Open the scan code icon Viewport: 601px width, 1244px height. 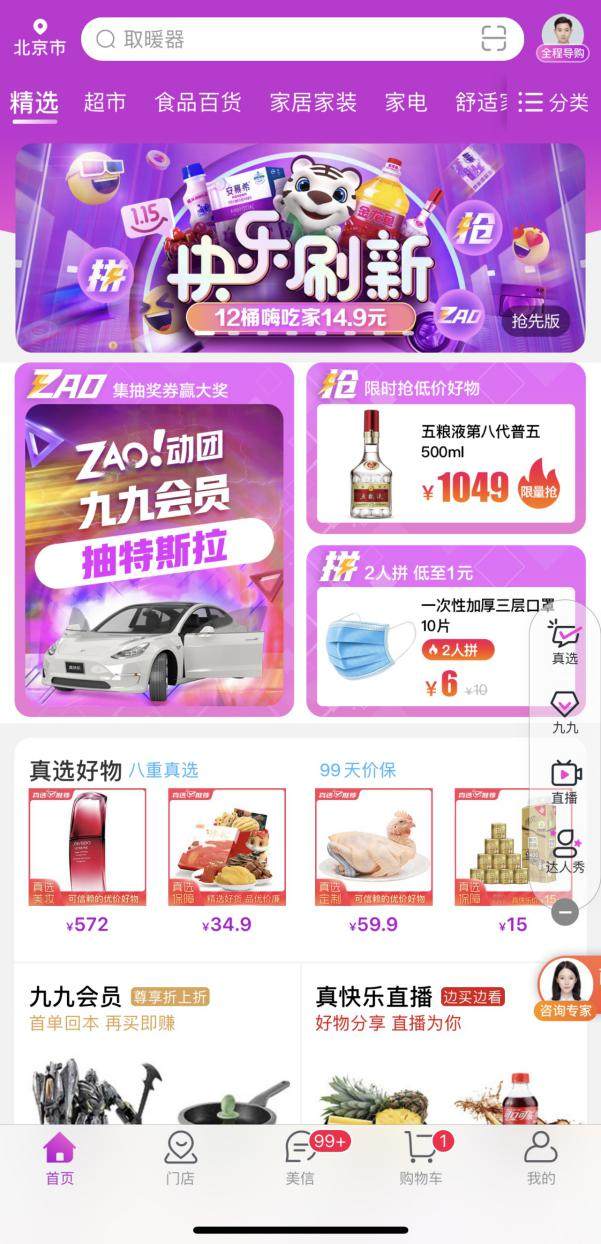coord(494,40)
